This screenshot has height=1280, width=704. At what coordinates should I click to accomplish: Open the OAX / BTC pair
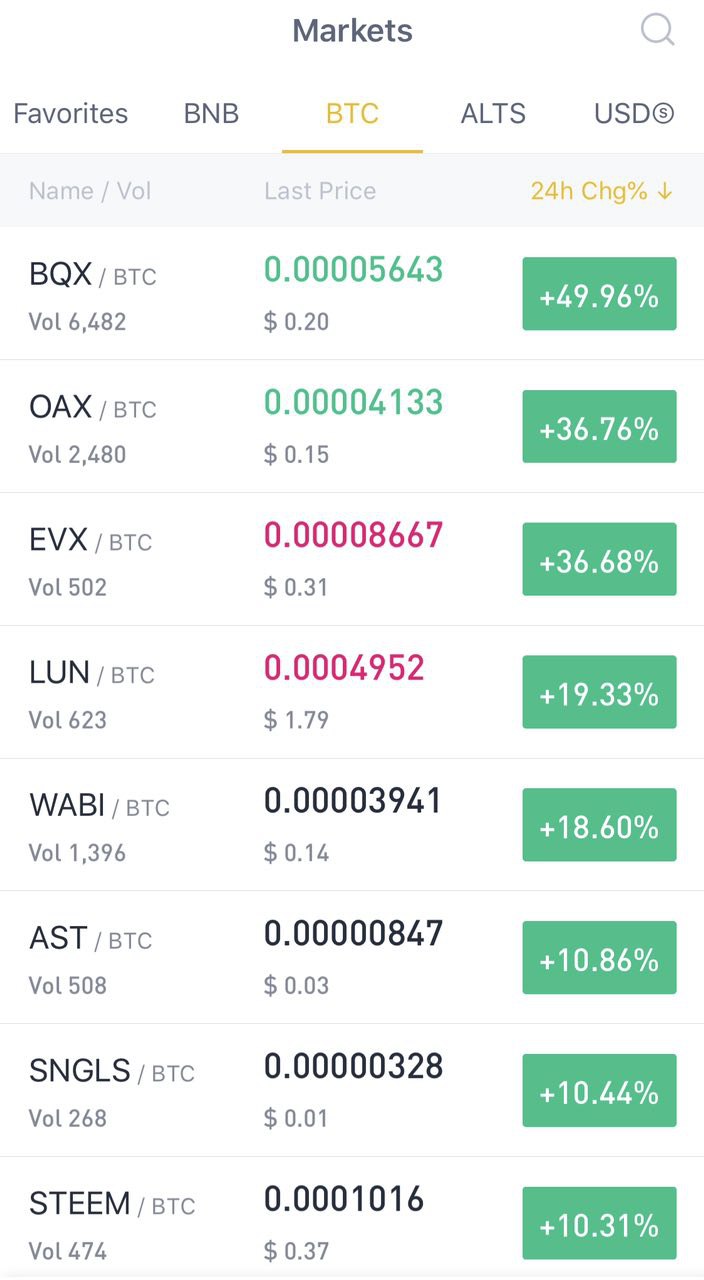352,427
